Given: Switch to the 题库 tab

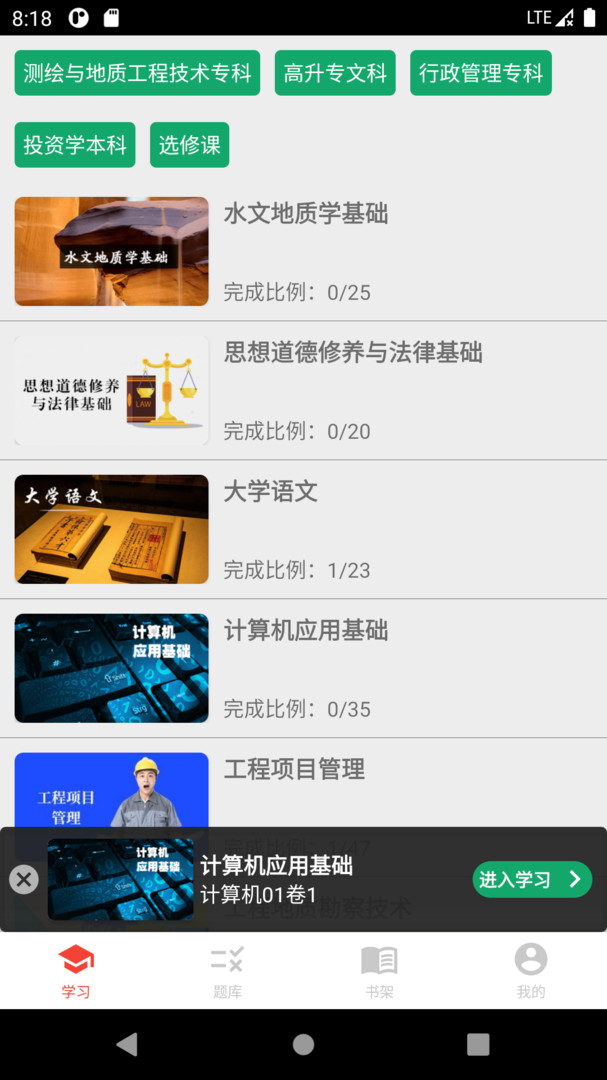Looking at the screenshot, I should pos(227,971).
